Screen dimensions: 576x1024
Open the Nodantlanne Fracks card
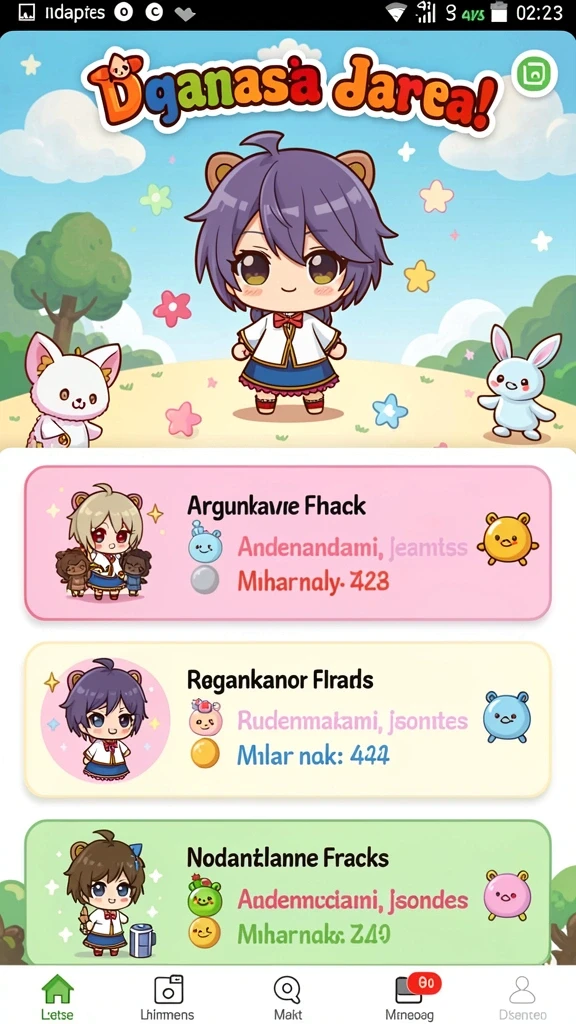pos(288,892)
